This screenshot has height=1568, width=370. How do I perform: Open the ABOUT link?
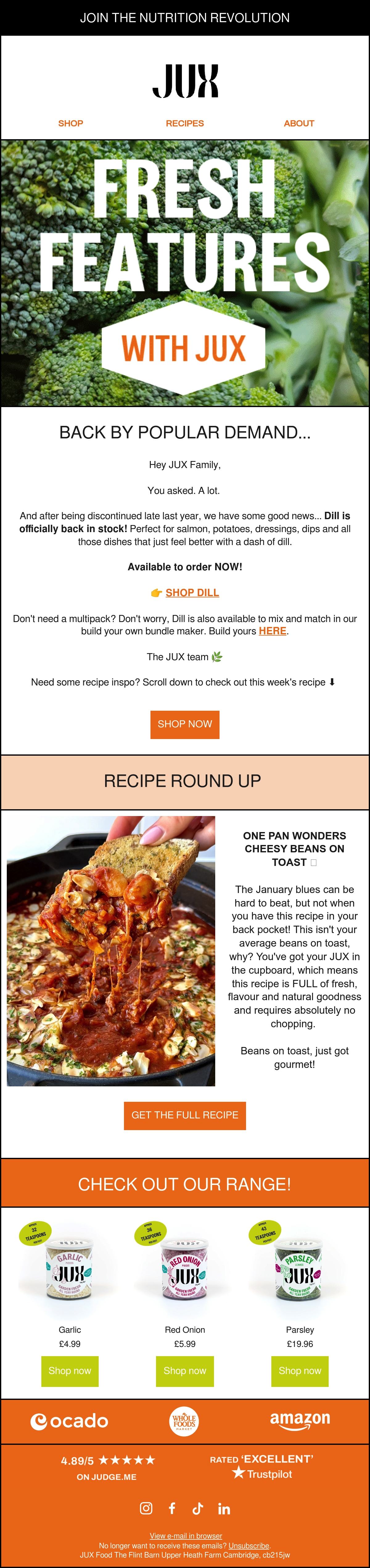[299, 123]
